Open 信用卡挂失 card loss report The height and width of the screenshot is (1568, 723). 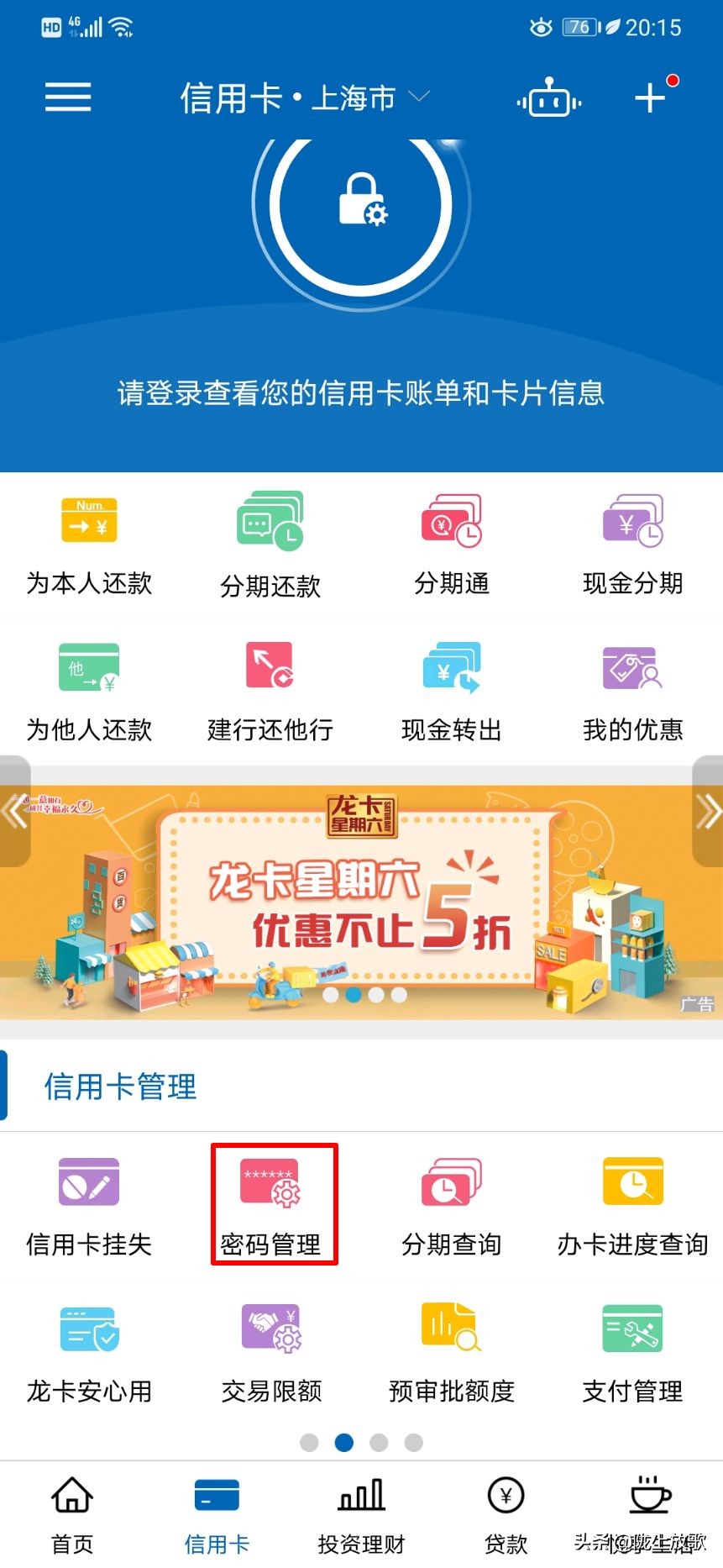pyautogui.click(x=88, y=1203)
